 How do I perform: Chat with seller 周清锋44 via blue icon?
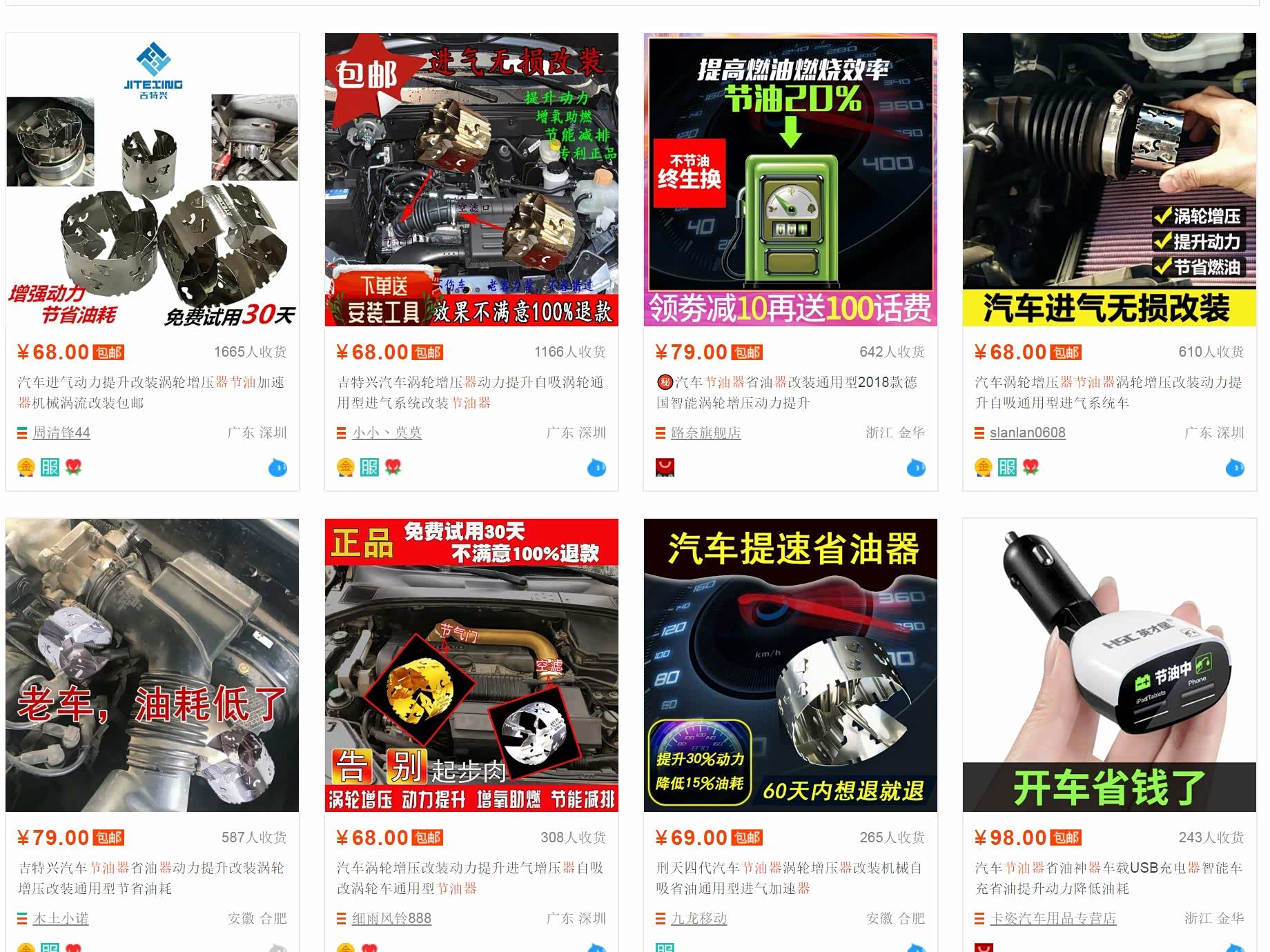coord(277,468)
